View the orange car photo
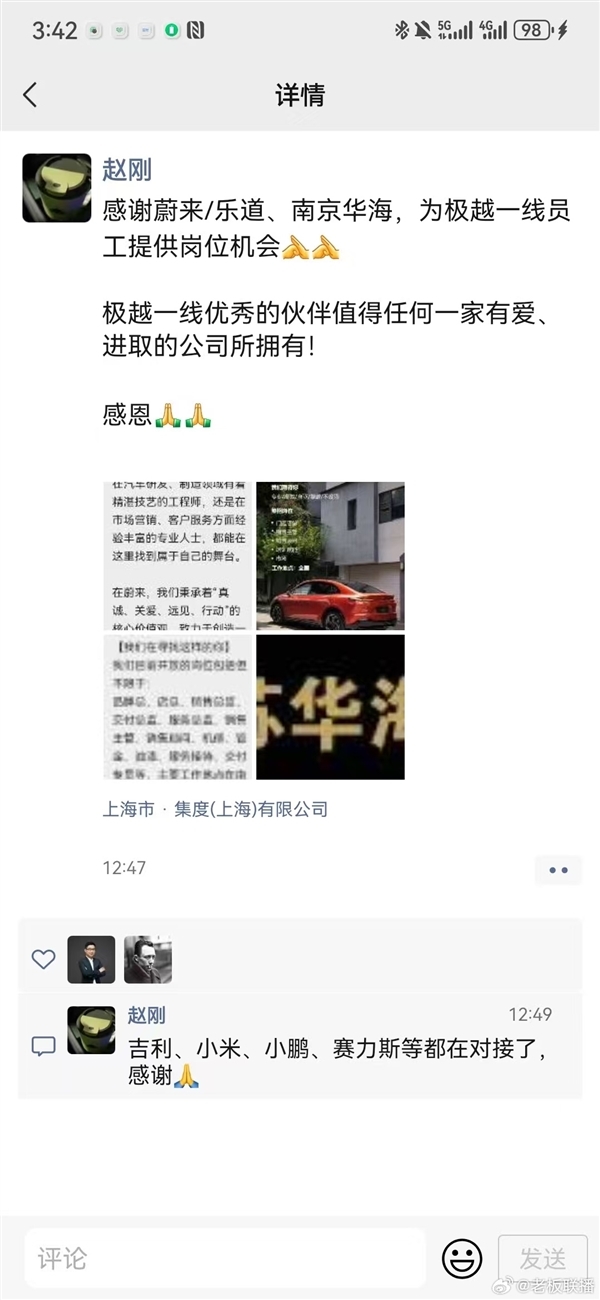This screenshot has height=1300, width=600. click(330, 555)
